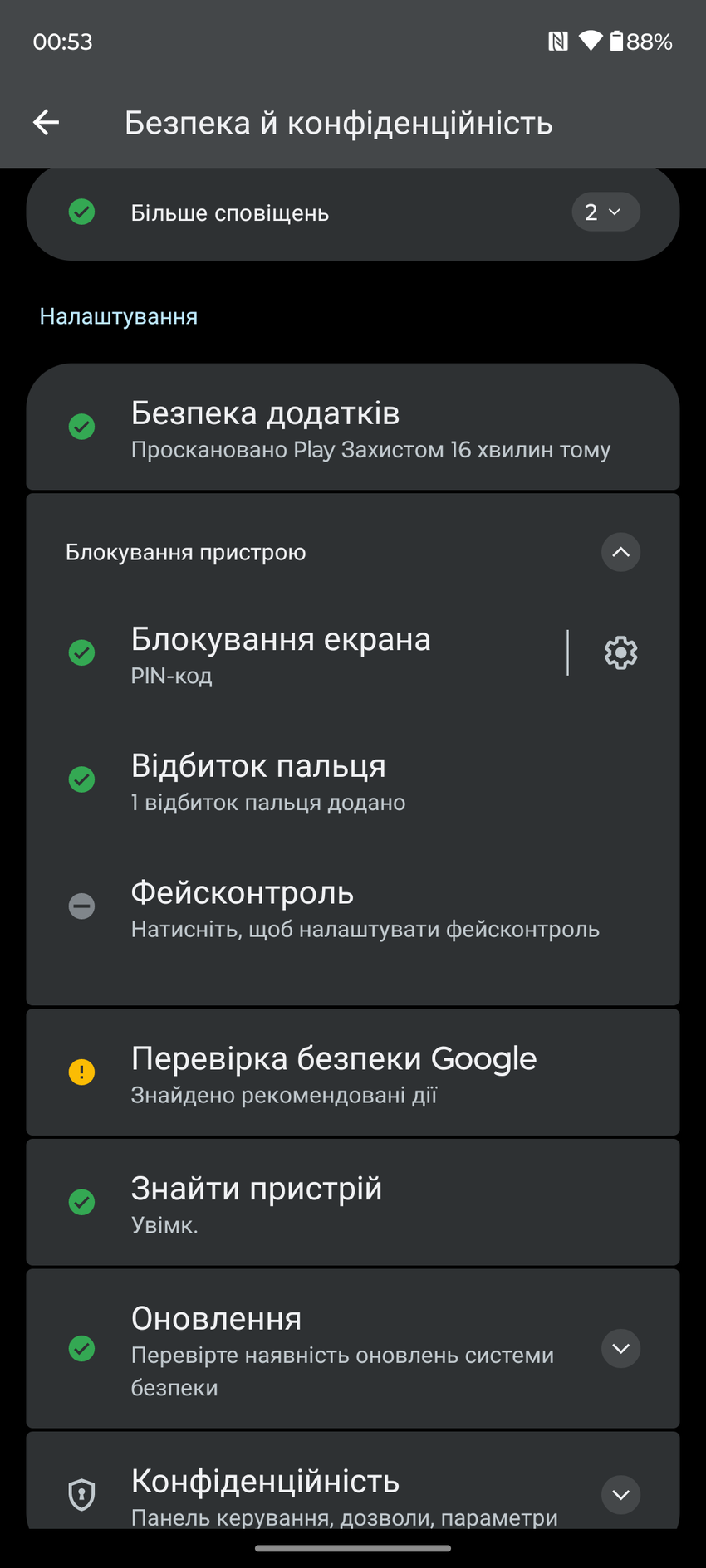Image resolution: width=706 pixels, height=1568 pixels.
Task: Go back from Безпека й конфіденційність
Action: [x=47, y=123]
